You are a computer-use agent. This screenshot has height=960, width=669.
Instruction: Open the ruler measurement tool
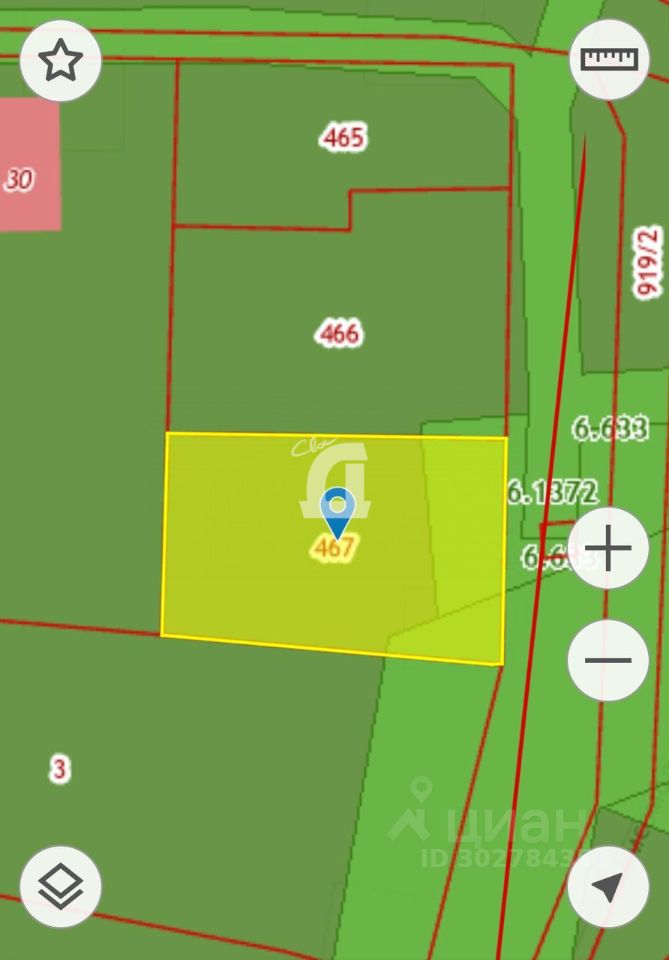(x=609, y=58)
